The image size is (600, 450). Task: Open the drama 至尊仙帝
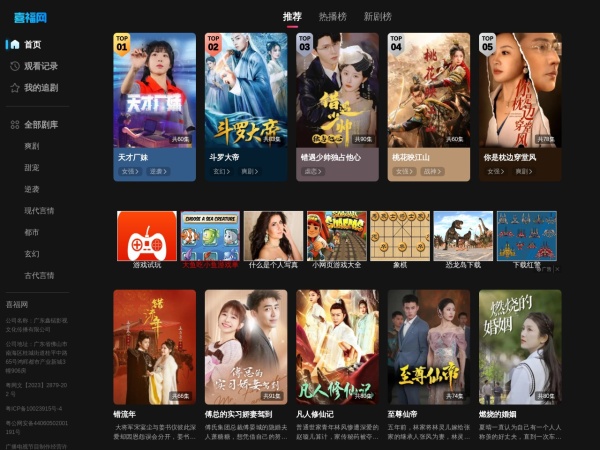click(x=429, y=346)
